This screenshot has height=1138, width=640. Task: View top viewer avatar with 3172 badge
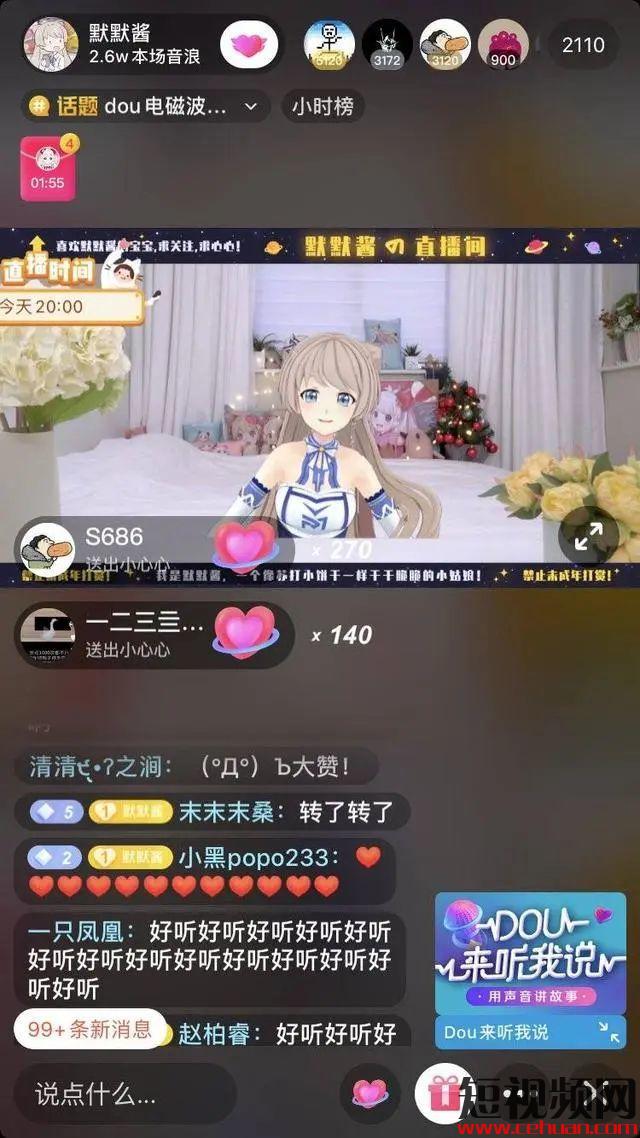[386, 44]
